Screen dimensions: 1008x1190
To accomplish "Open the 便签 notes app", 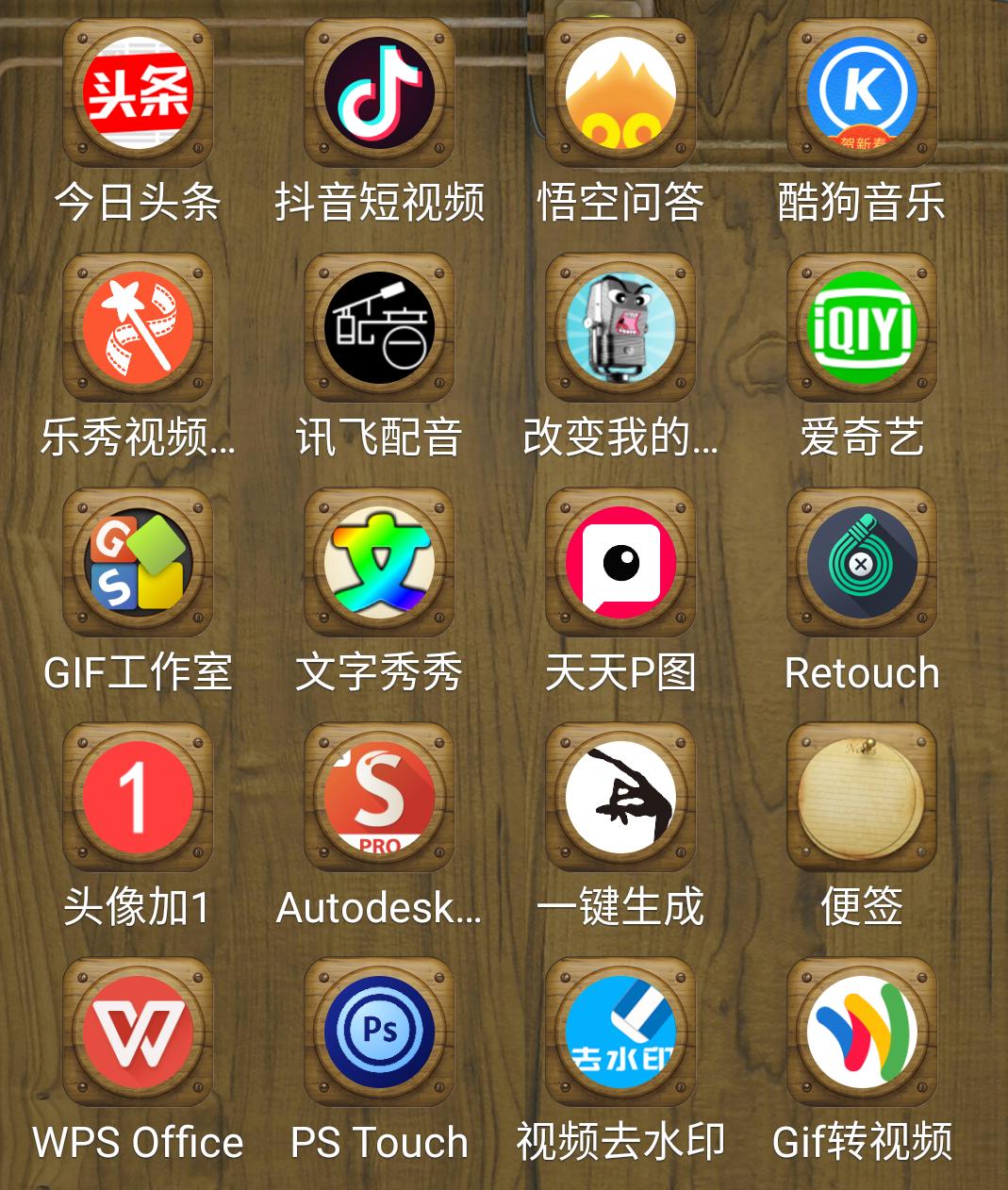I will point(861,796).
